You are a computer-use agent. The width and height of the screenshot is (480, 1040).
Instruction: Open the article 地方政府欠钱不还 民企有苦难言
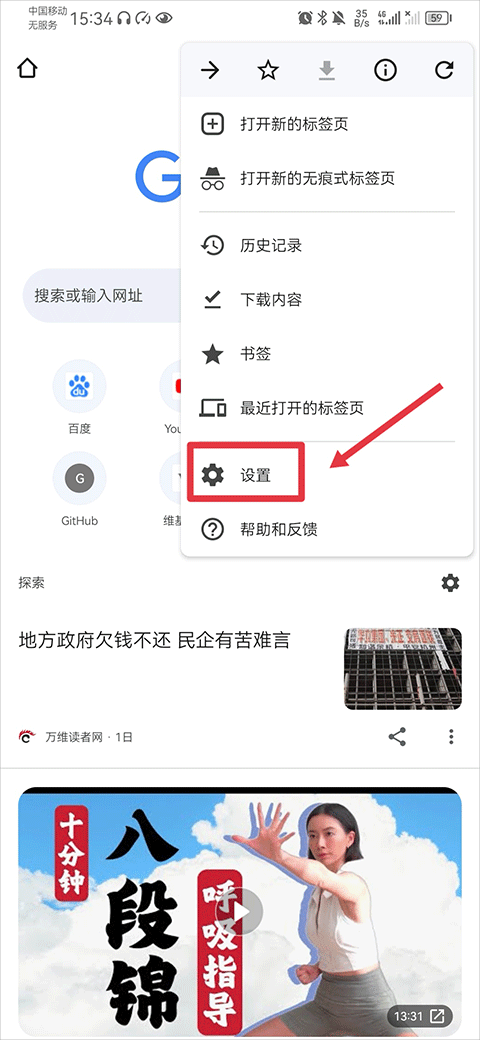click(x=154, y=640)
